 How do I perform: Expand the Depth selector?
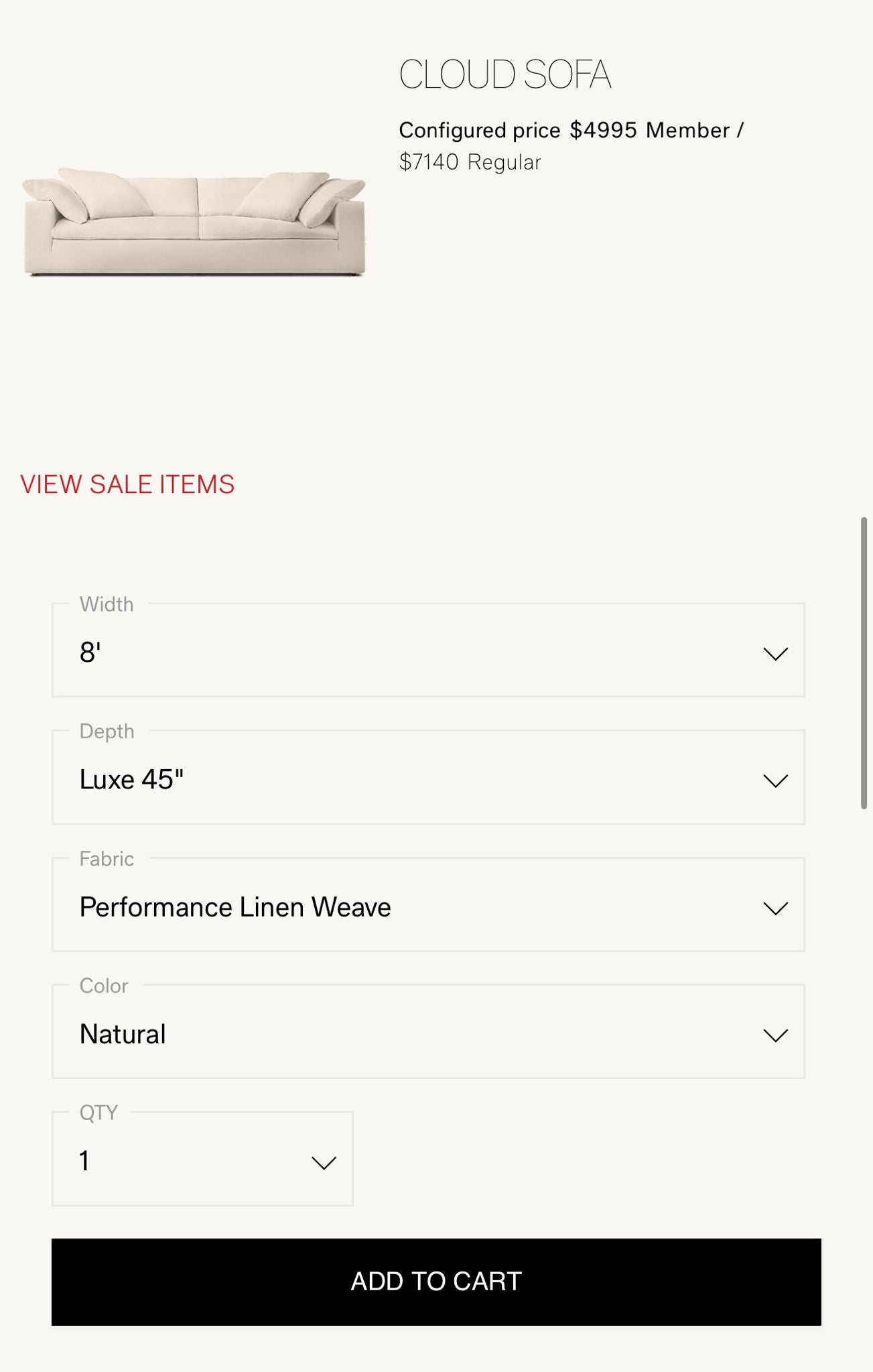[x=428, y=778]
